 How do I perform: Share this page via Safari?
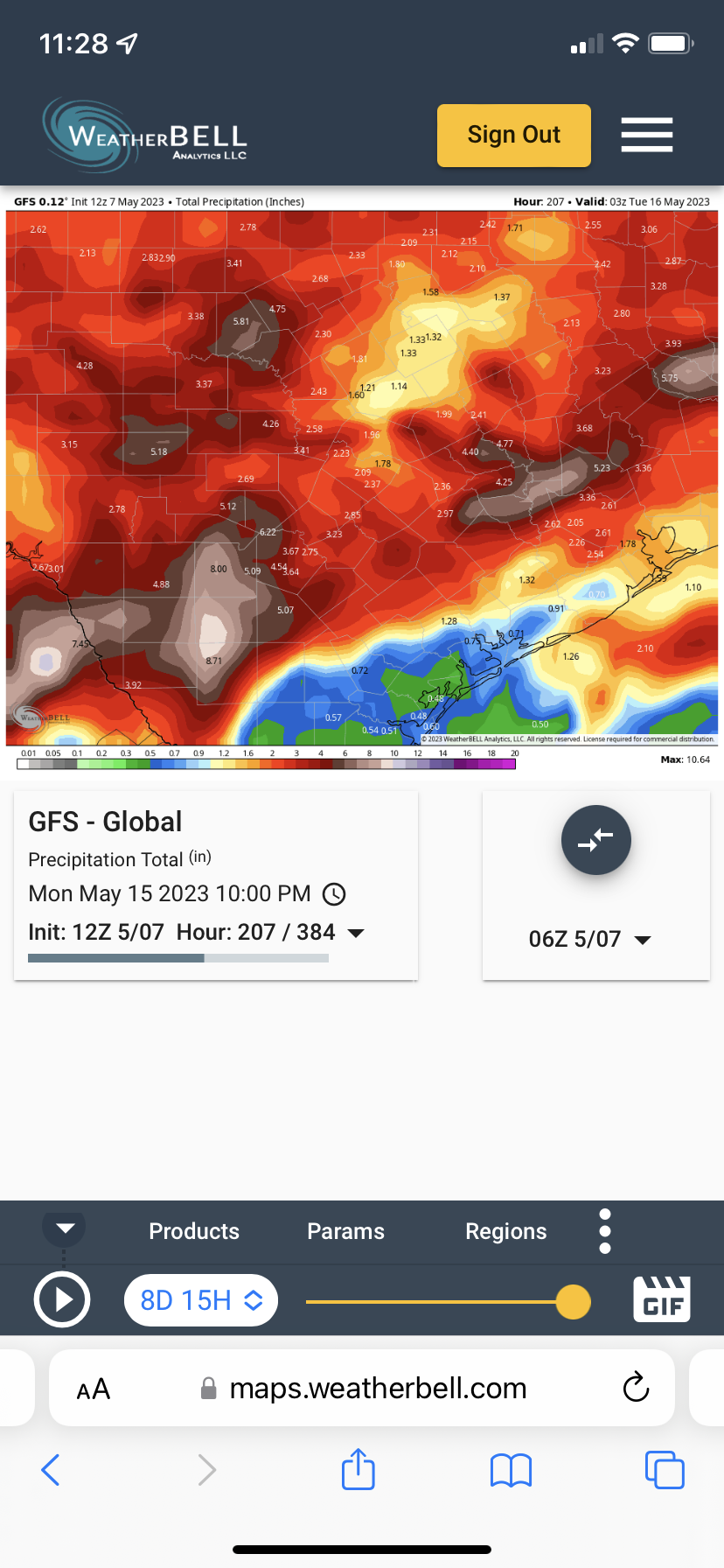(359, 1469)
